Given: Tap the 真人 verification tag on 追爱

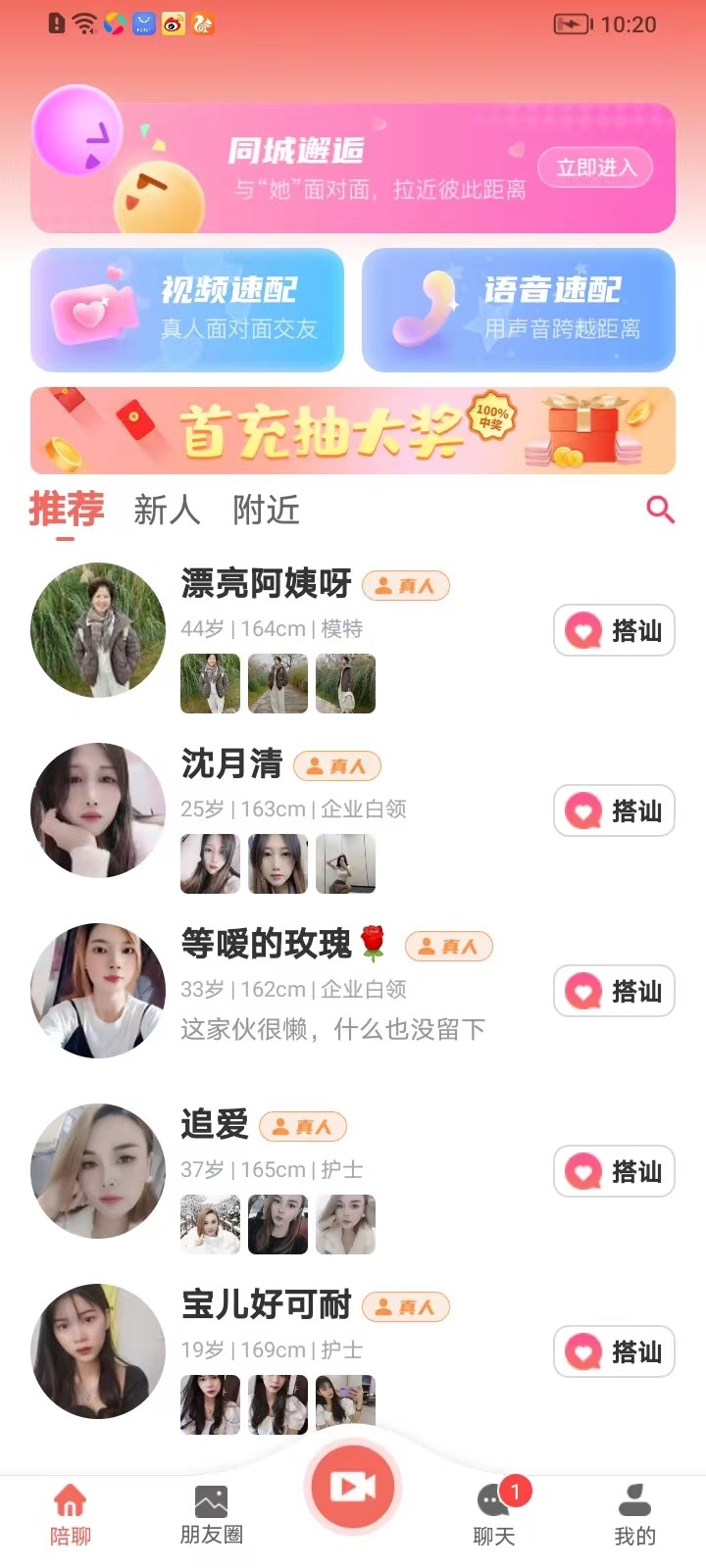Looking at the screenshot, I should point(303,1126).
